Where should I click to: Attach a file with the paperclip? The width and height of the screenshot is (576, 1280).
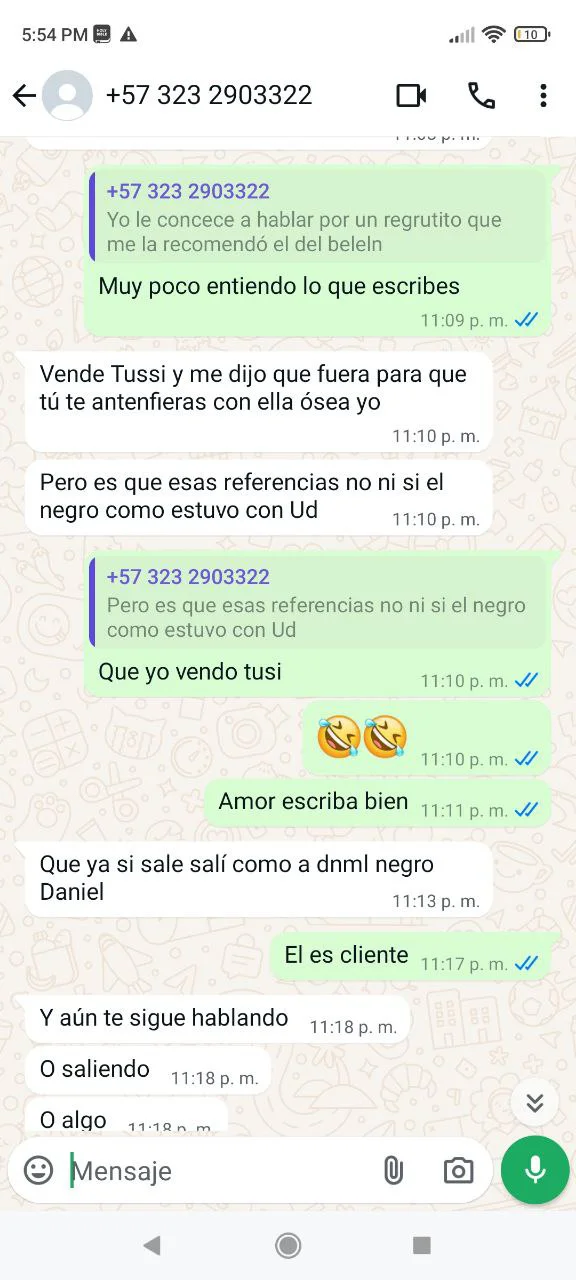393,1170
